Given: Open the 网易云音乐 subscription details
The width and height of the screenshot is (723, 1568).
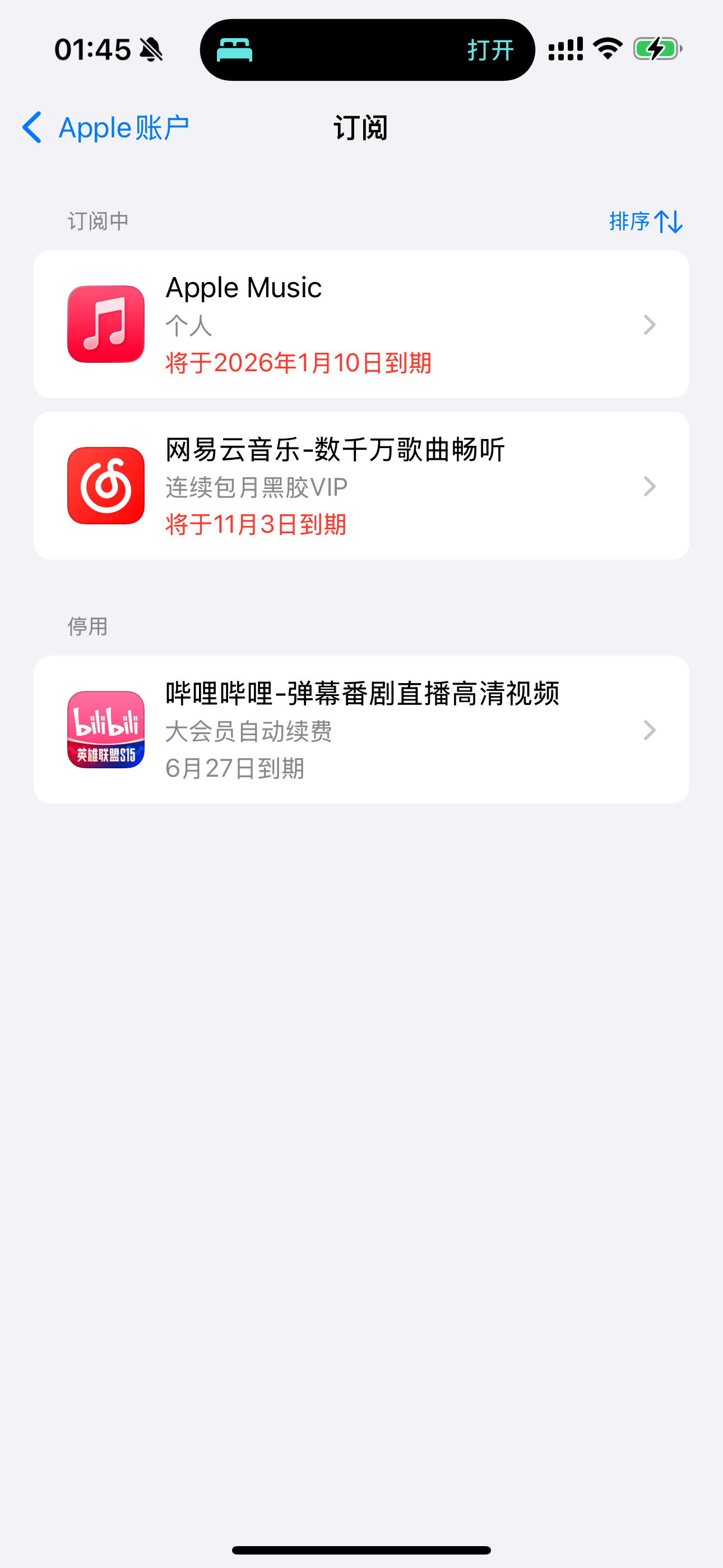Looking at the screenshot, I should [x=361, y=486].
